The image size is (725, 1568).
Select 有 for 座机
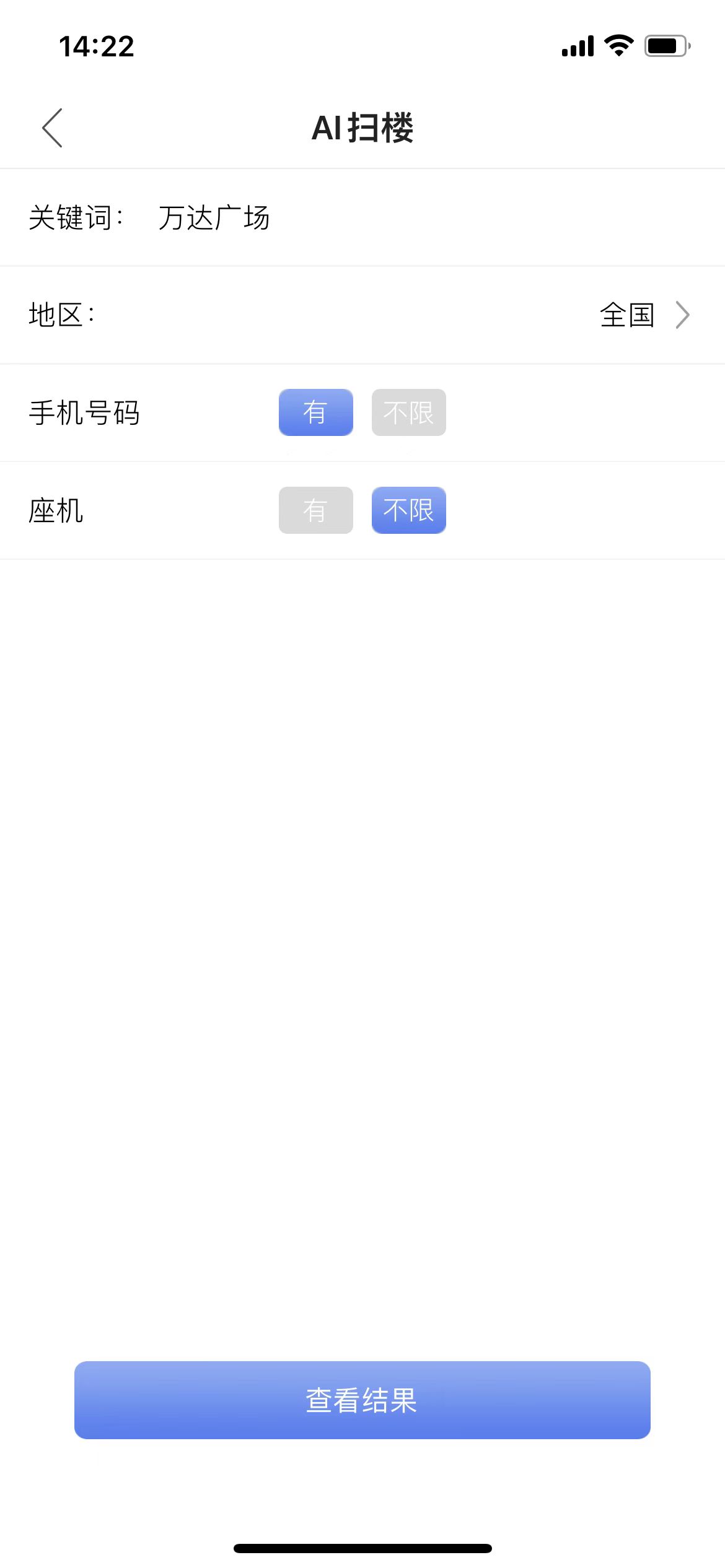(x=315, y=510)
